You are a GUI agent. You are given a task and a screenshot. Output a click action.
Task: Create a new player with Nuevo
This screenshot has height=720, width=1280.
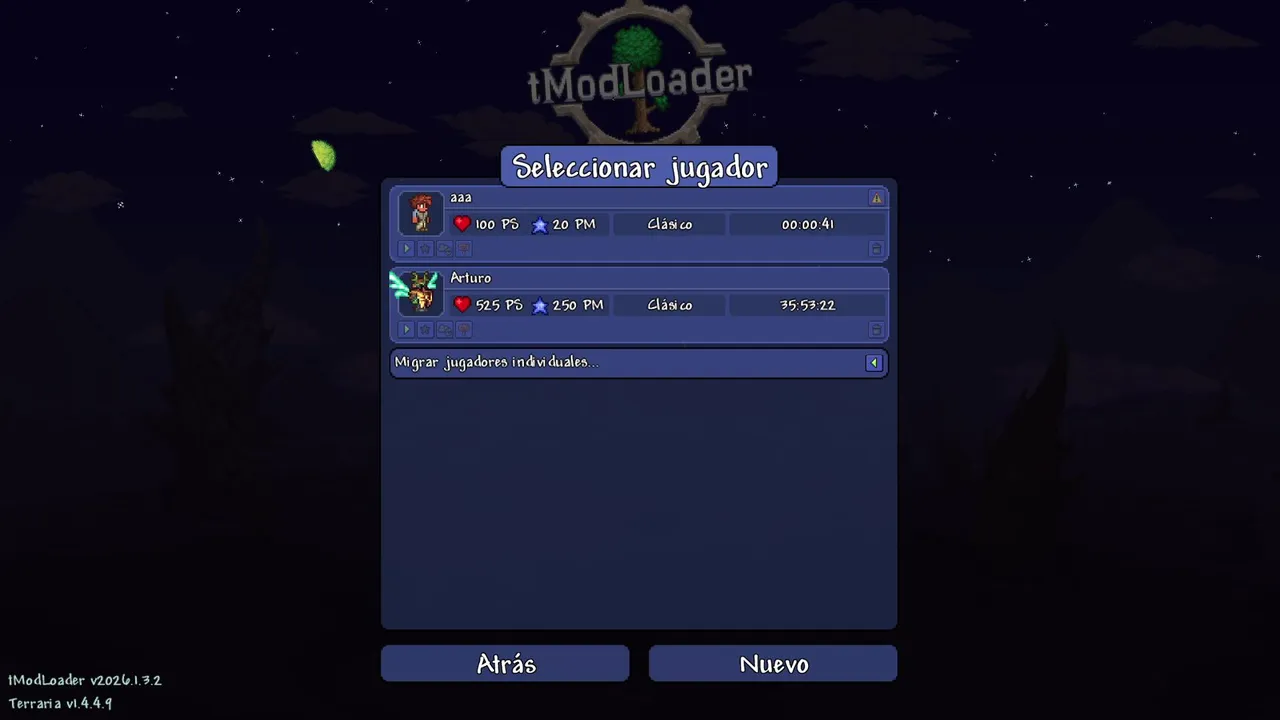pos(773,664)
